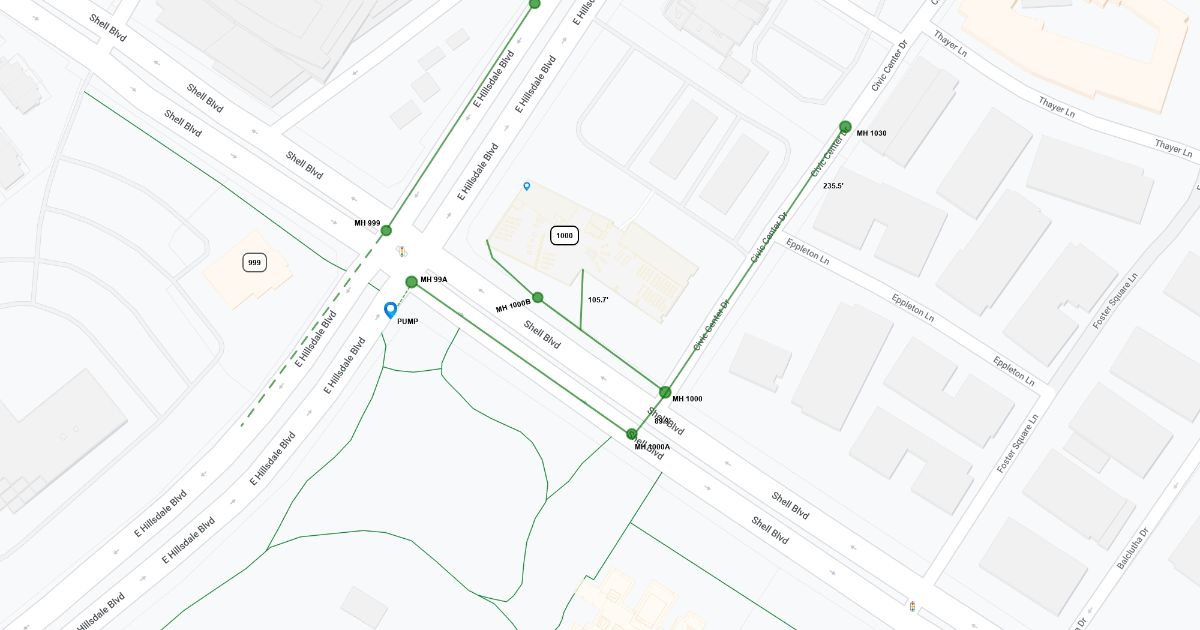Open the parcel 1000 label badge
This screenshot has width=1200, height=630.
(564, 236)
